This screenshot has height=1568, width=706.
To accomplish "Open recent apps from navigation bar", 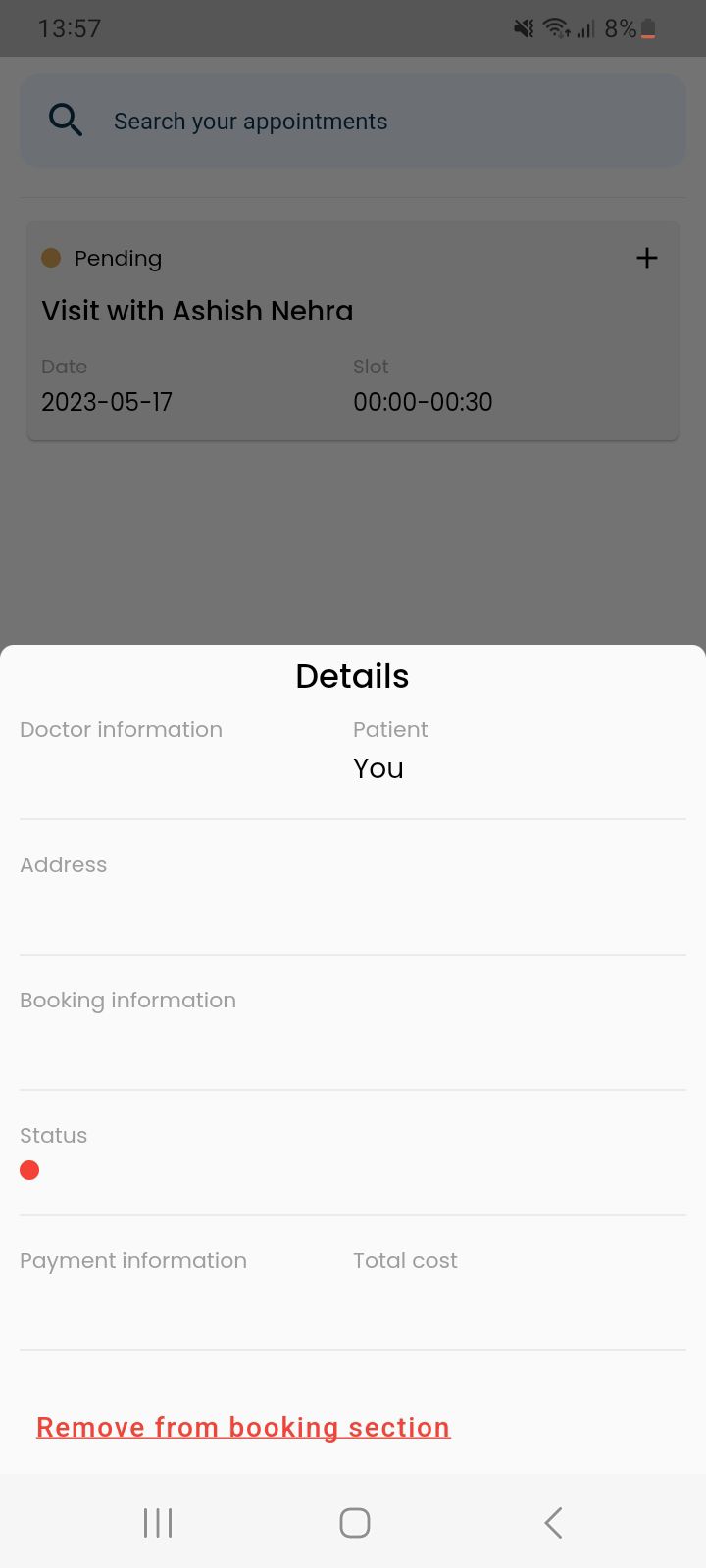I will tap(158, 1522).
